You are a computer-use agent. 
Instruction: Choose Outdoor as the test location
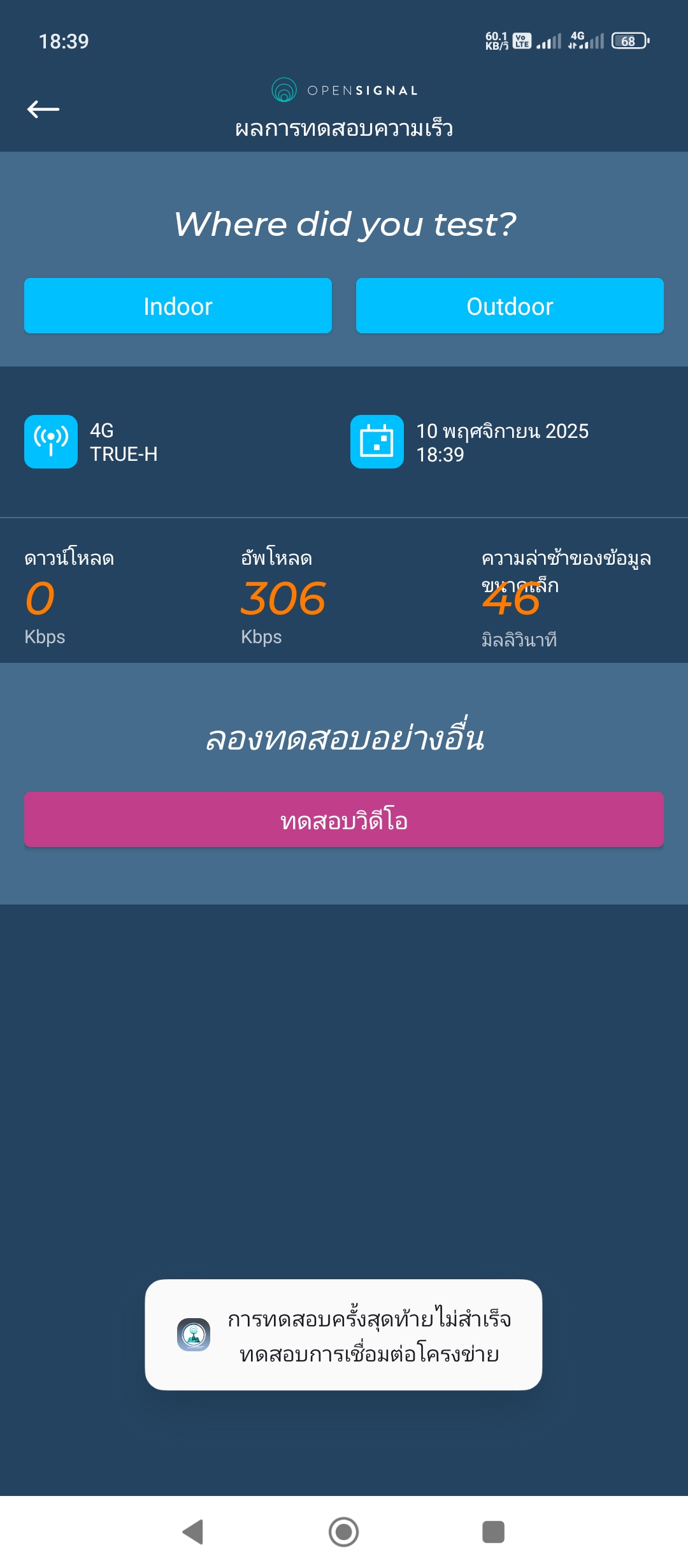pyautogui.click(x=510, y=306)
